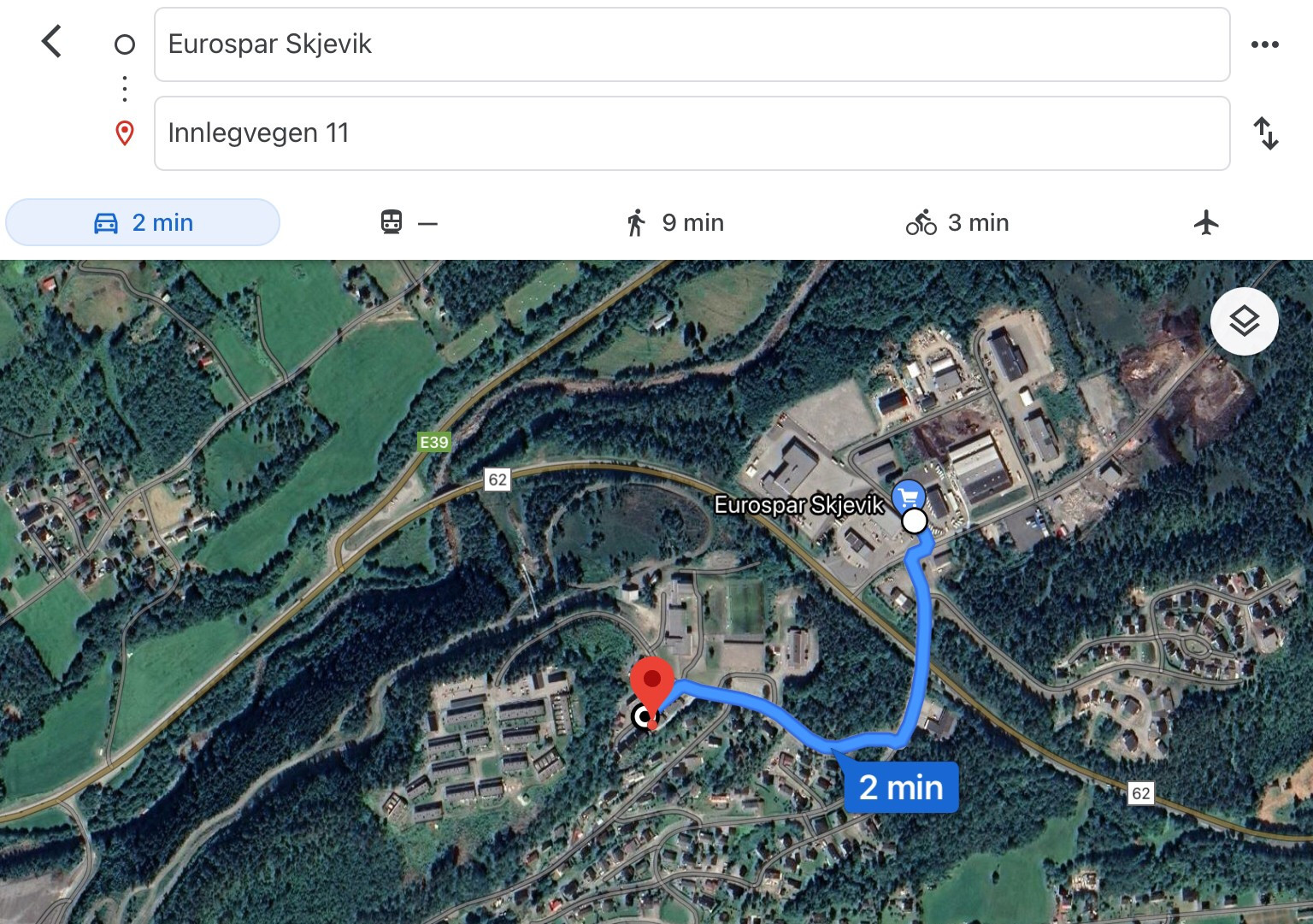Viewport: 1313px width, 924px height.
Task: Open the three-dot overflow menu
Action: (x=1264, y=44)
